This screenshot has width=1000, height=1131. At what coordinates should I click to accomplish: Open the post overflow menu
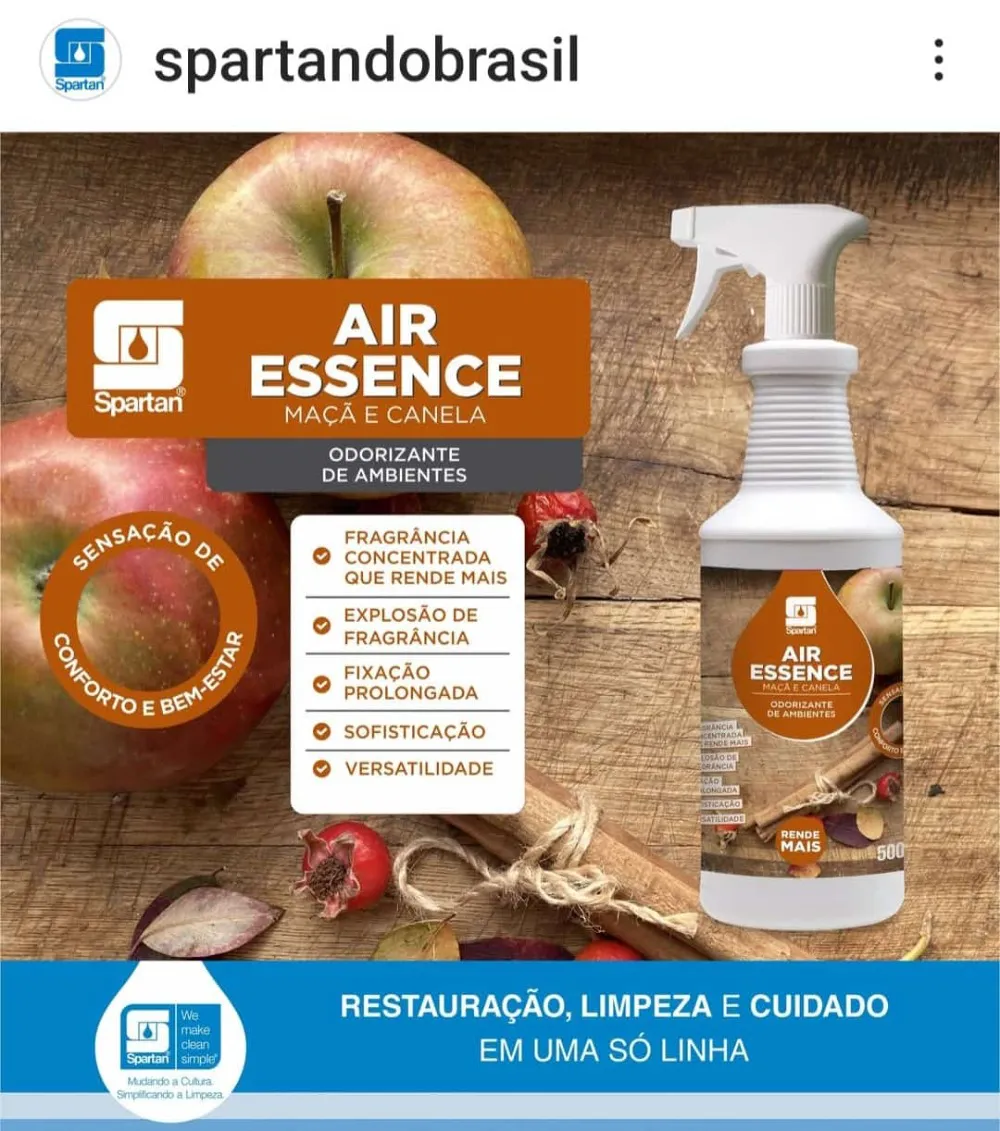point(938,60)
